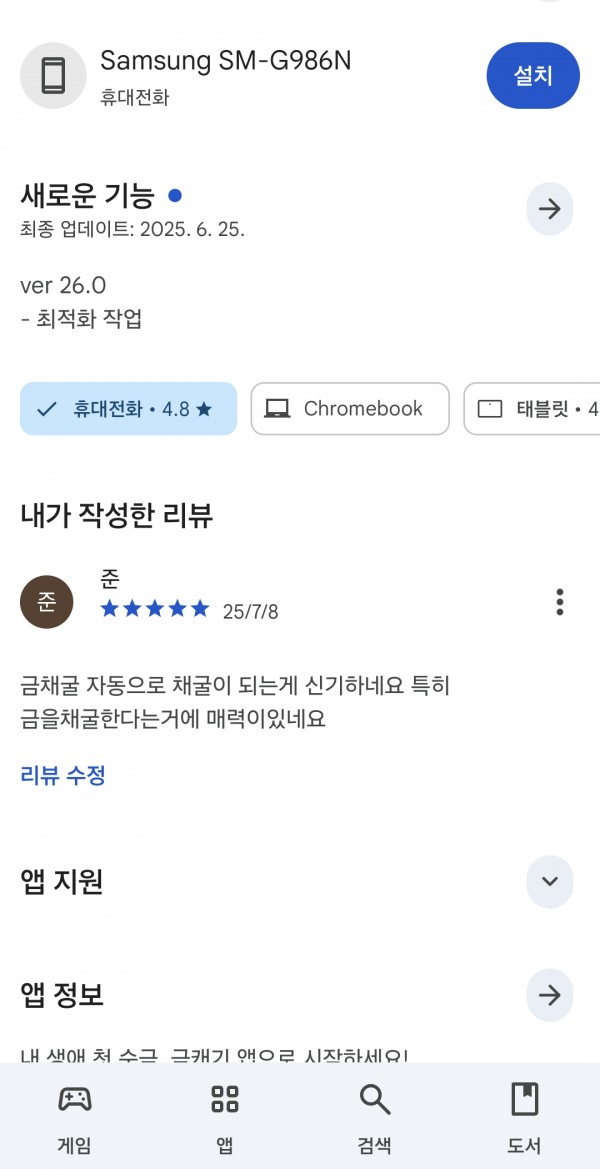600x1169 pixels.
Task: Expand the 앱 지원 section
Action: pos(549,881)
